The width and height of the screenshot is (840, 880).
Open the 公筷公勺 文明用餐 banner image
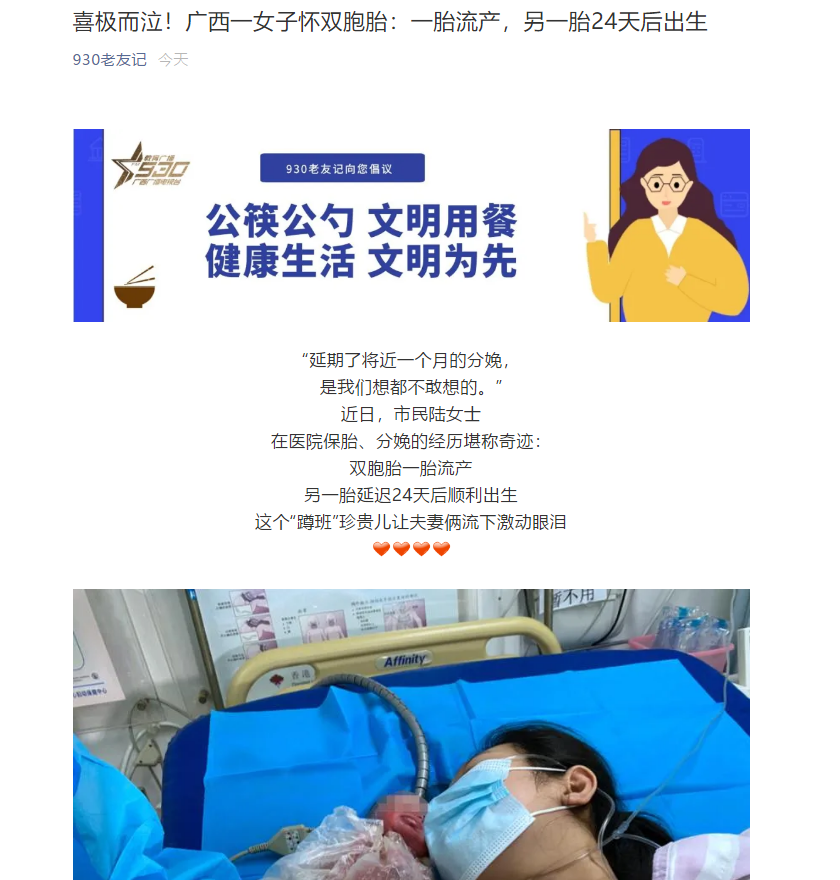411,225
